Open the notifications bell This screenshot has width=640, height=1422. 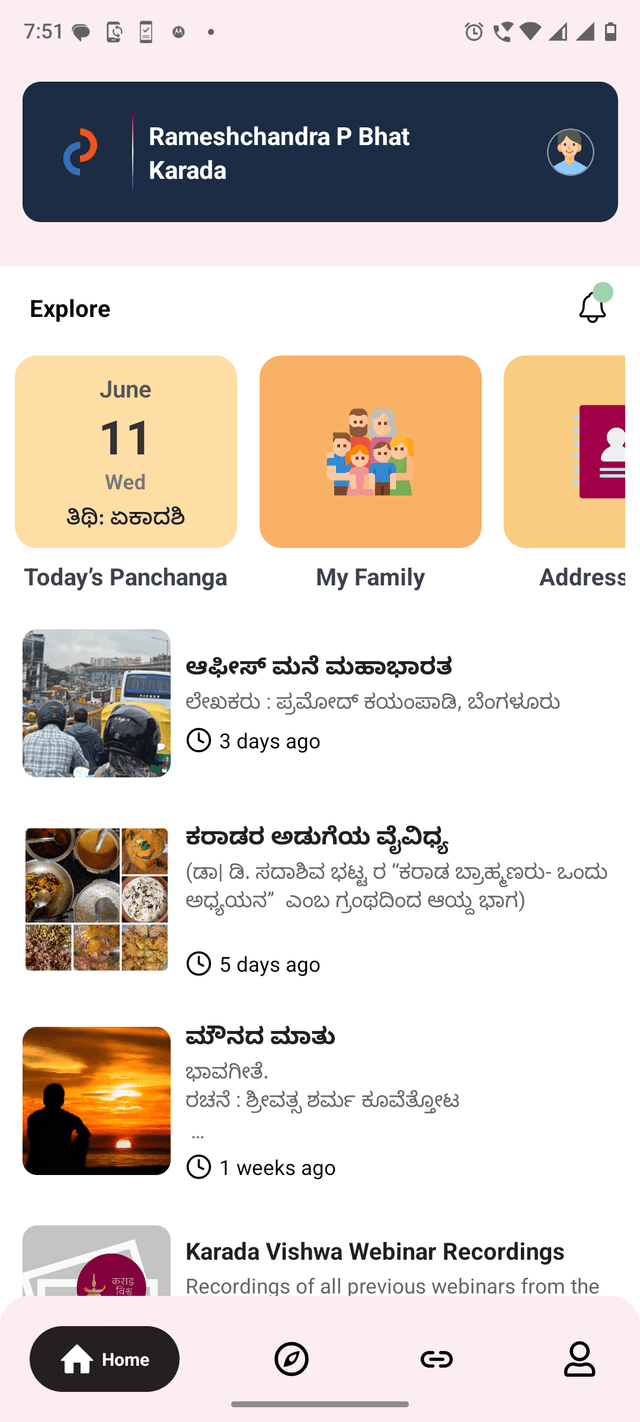coord(593,307)
